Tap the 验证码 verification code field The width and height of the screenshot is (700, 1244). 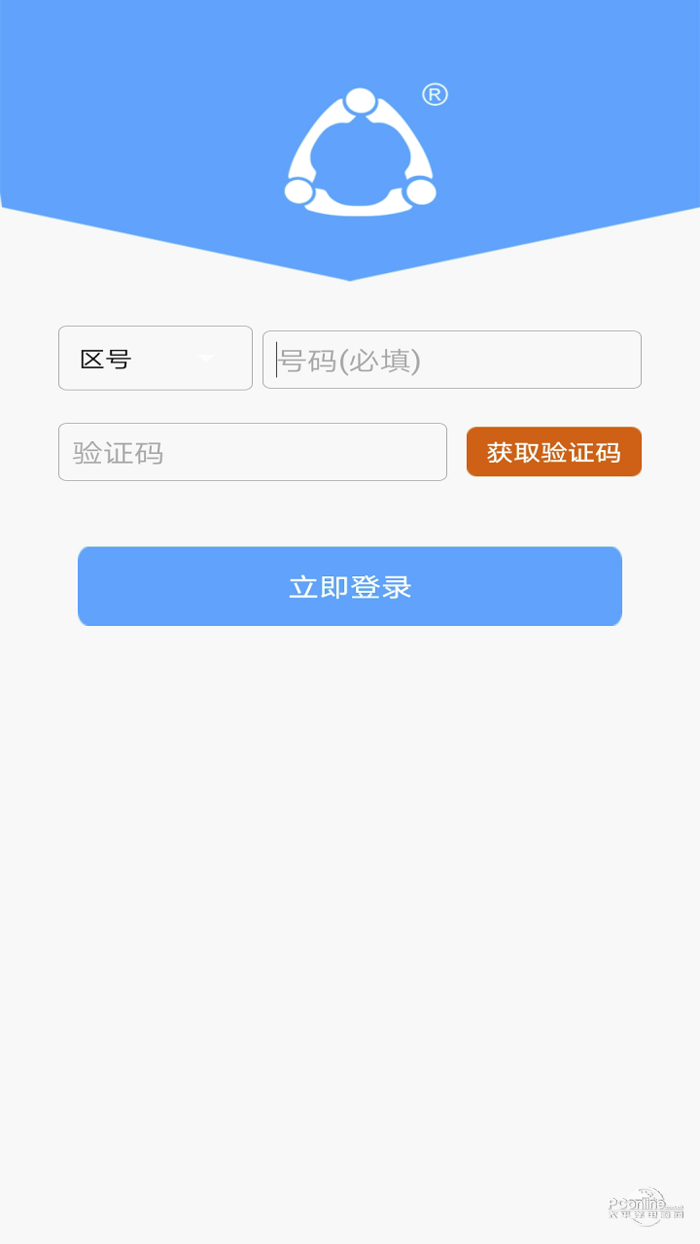click(x=252, y=452)
